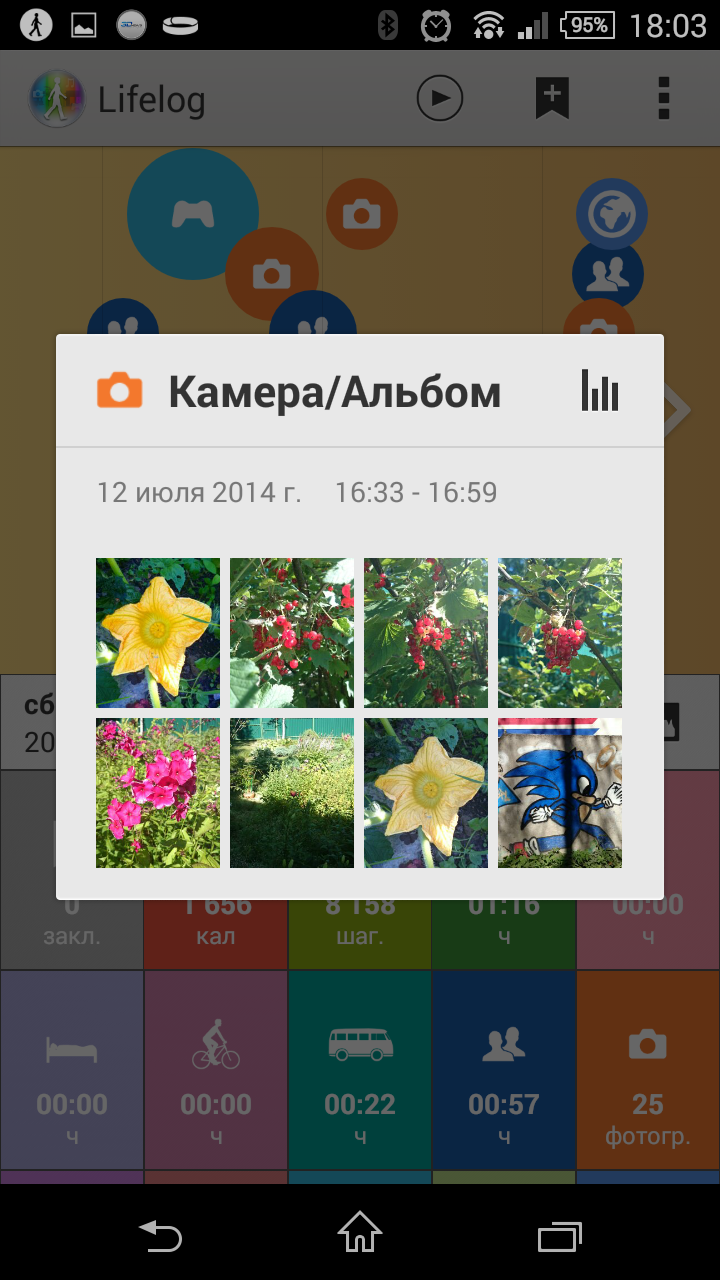Open the sleep time tile
Image resolution: width=720 pixels, height=1280 pixels.
coord(72,1070)
